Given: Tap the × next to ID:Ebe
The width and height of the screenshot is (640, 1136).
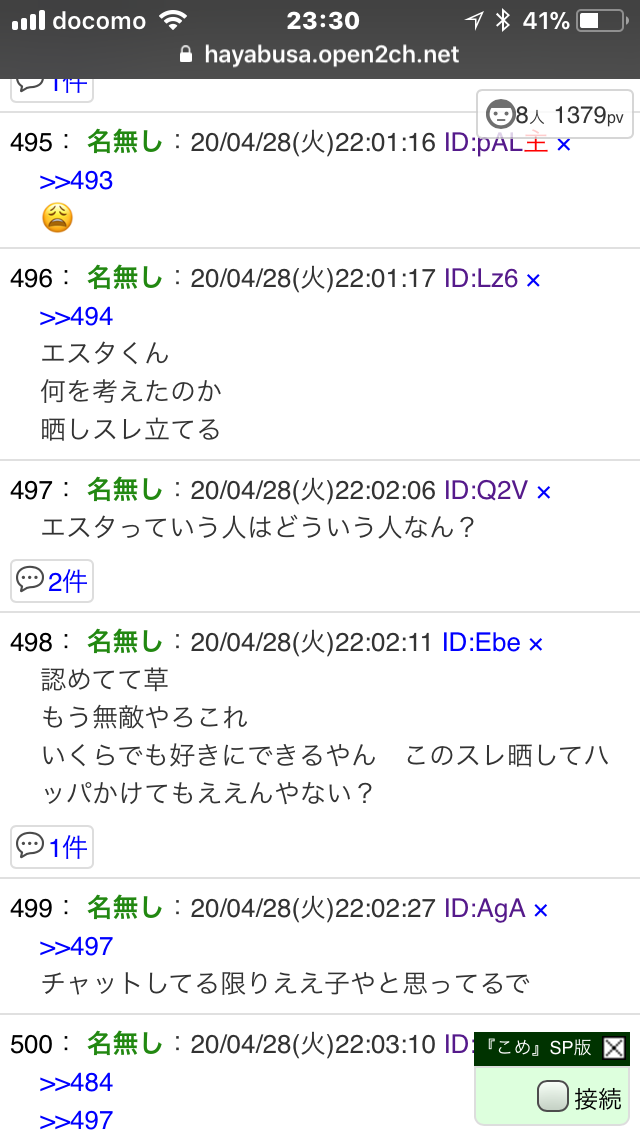Looking at the screenshot, I should click(x=536, y=643).
